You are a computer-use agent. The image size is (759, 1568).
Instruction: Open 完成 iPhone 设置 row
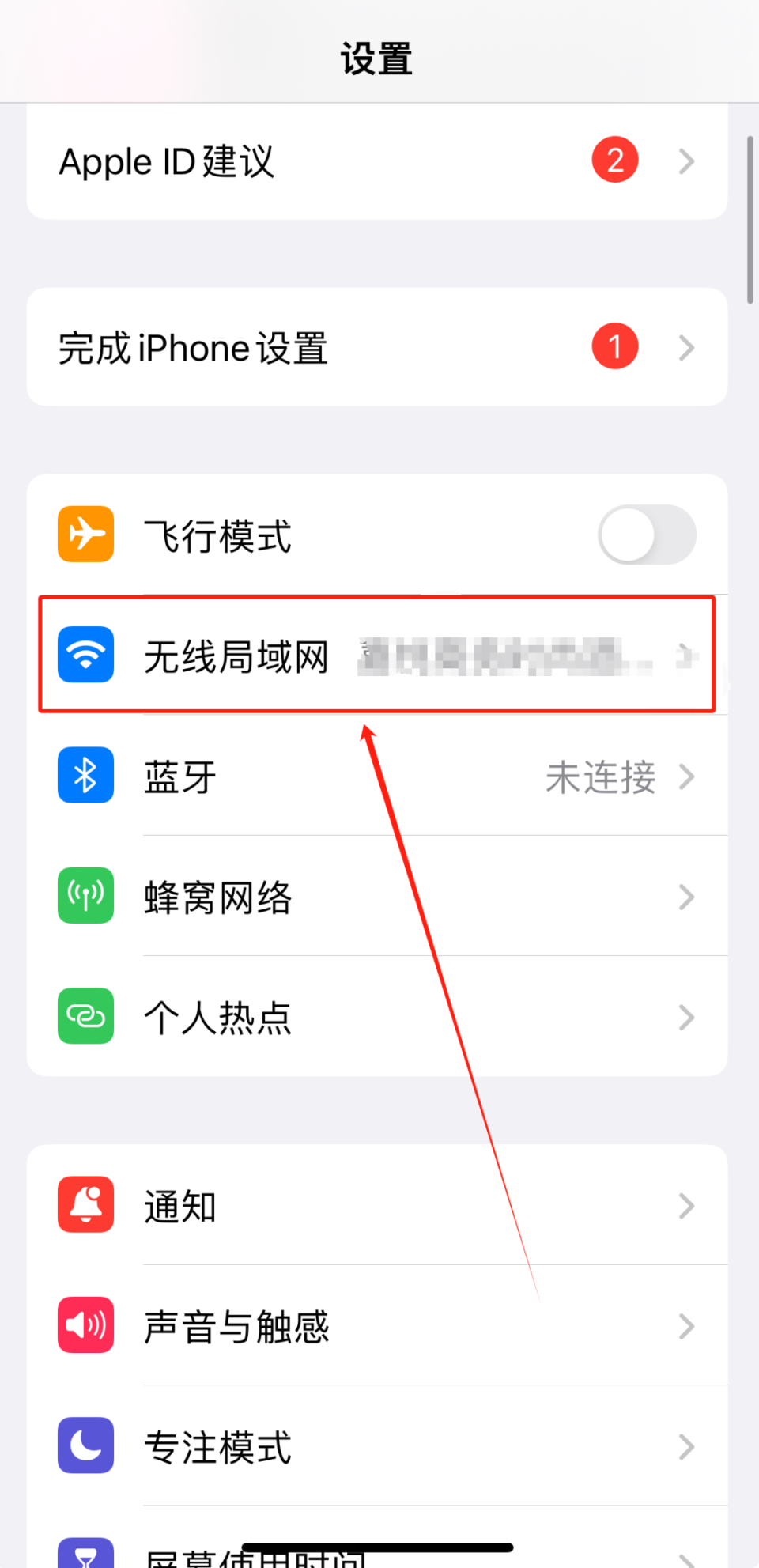376,348
